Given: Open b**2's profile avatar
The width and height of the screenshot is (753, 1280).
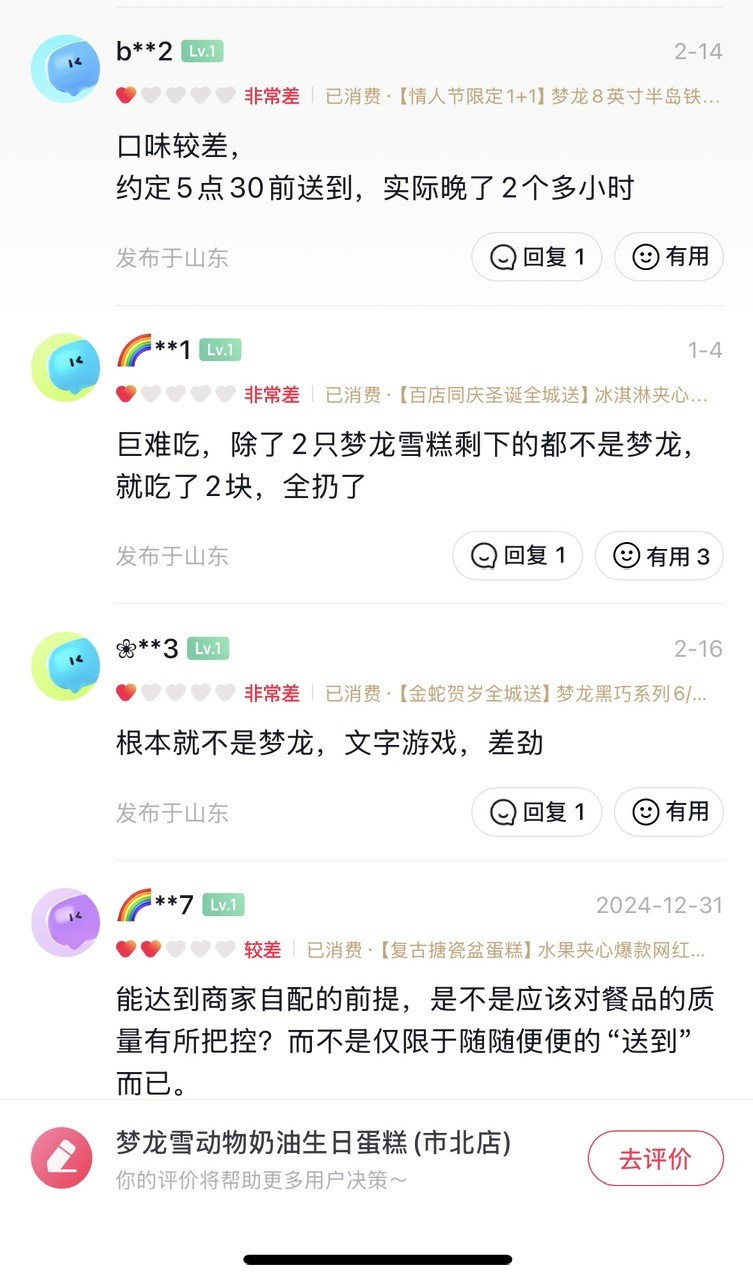Looking at the screenshot, I should (66, 69).
